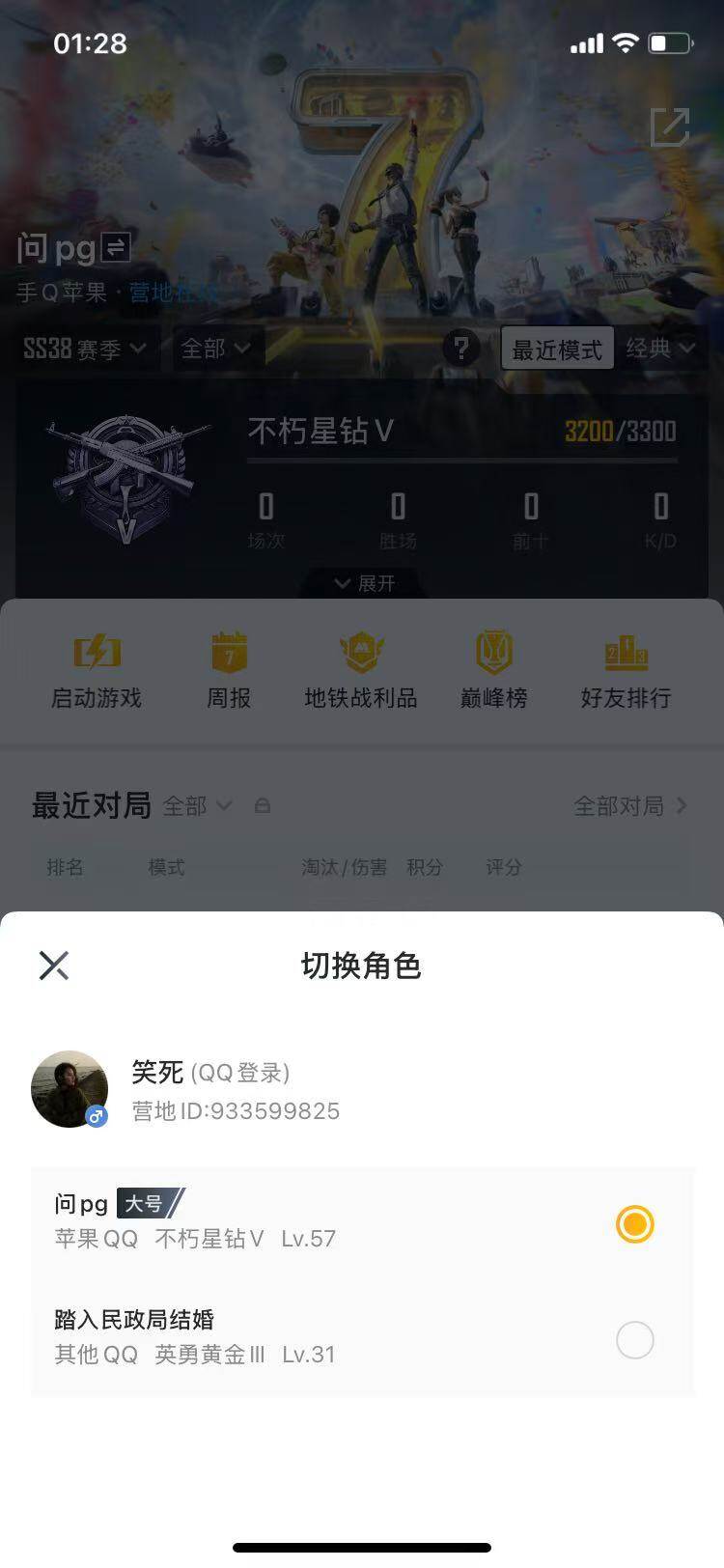Open the 全部 mode filter dropdown
724x1568 pixels.
[x=214, y=349]
